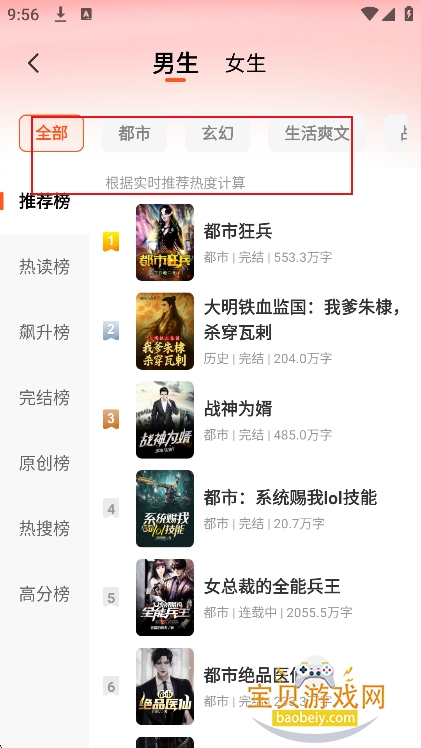This screenshot has height=748, width=421.
Task: Filter by the 都市 chip
Action: pos(134,133)
